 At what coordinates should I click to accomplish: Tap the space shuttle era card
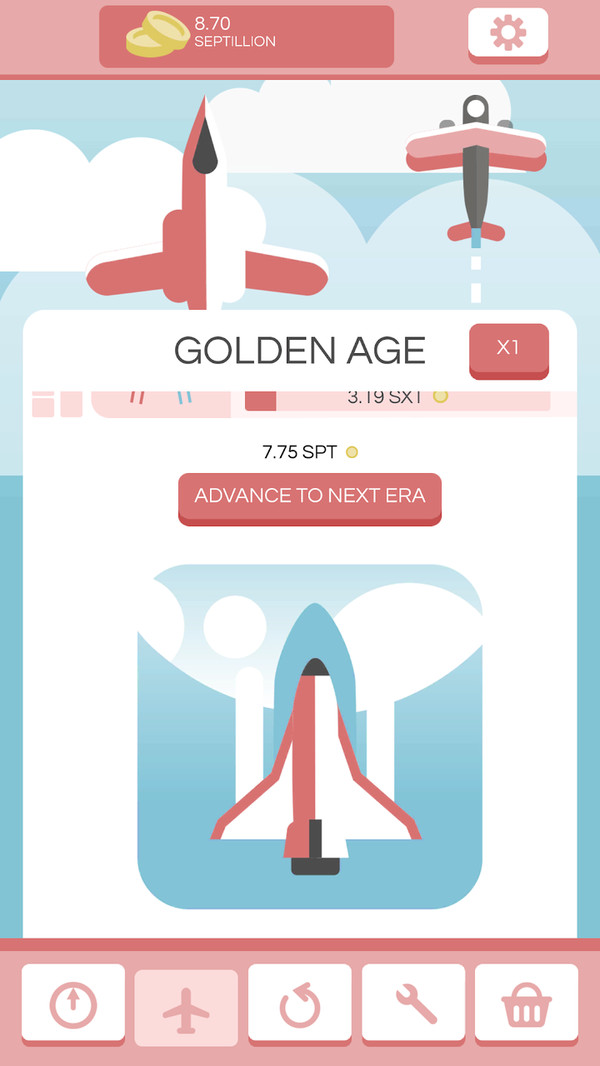click(x=309, y=736)
